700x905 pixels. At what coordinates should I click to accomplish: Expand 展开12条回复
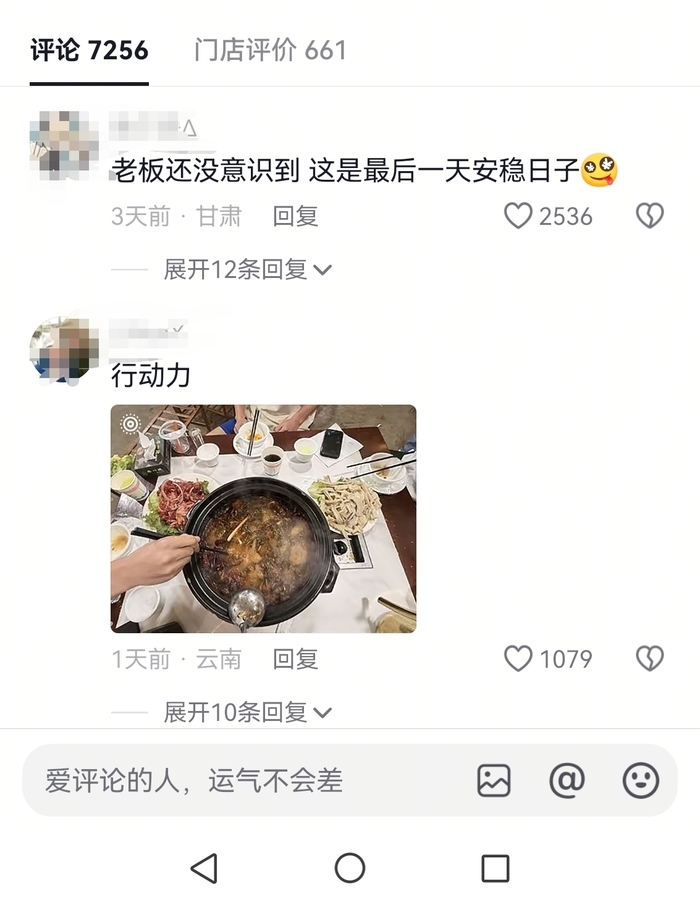click(x=247, y=269)
